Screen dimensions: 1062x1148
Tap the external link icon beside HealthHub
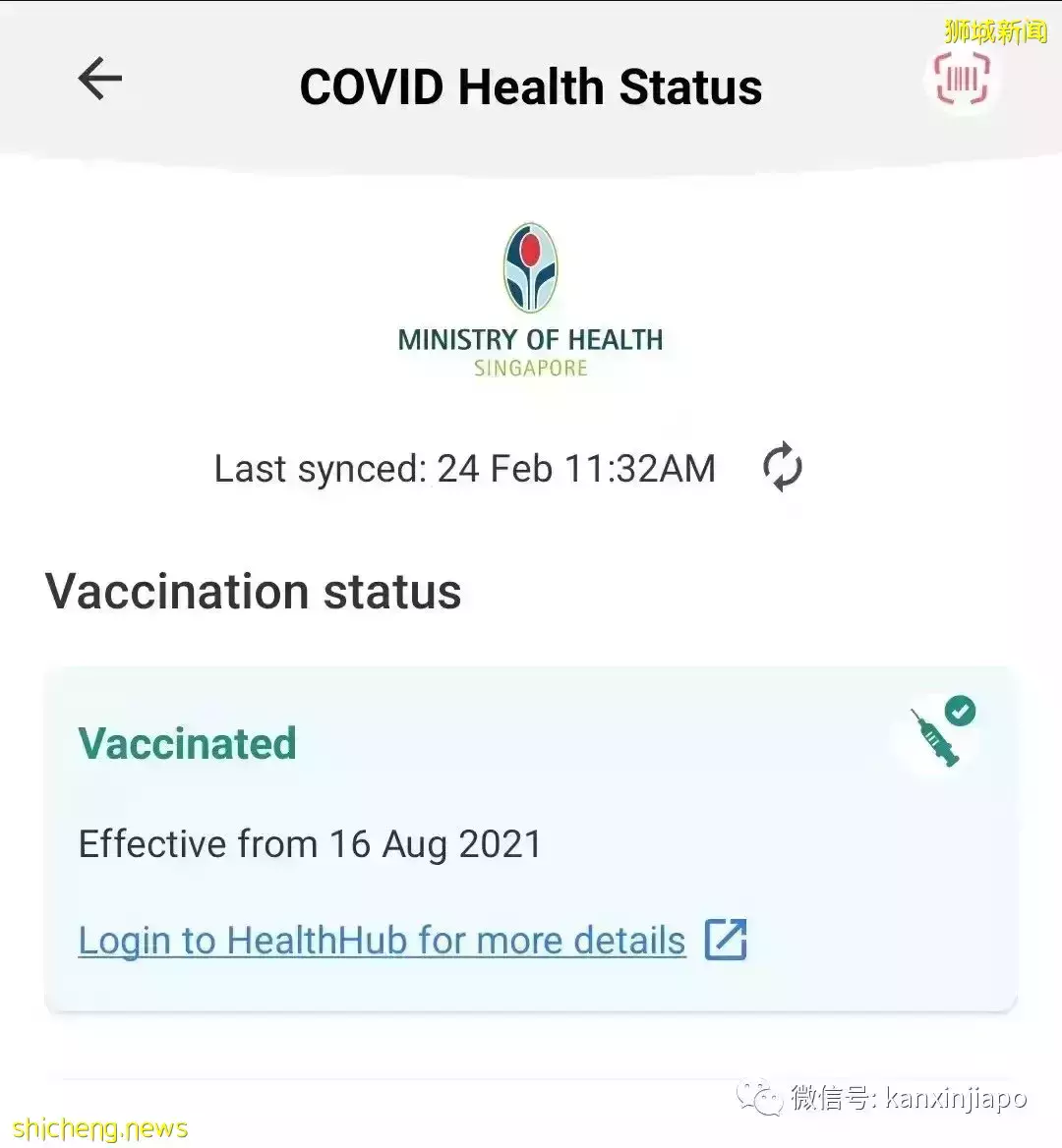click(726, 940)
